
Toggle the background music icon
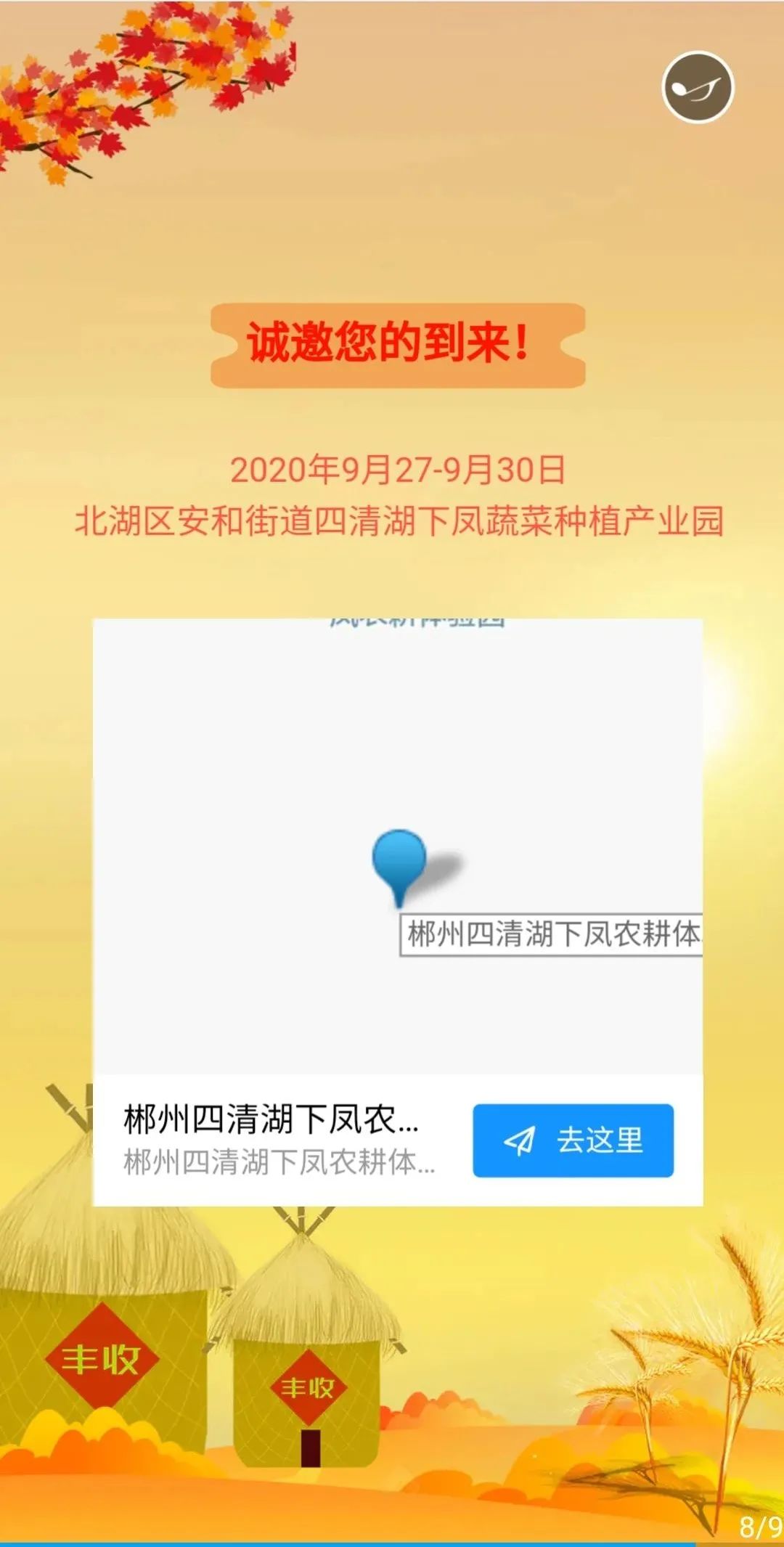698,87
